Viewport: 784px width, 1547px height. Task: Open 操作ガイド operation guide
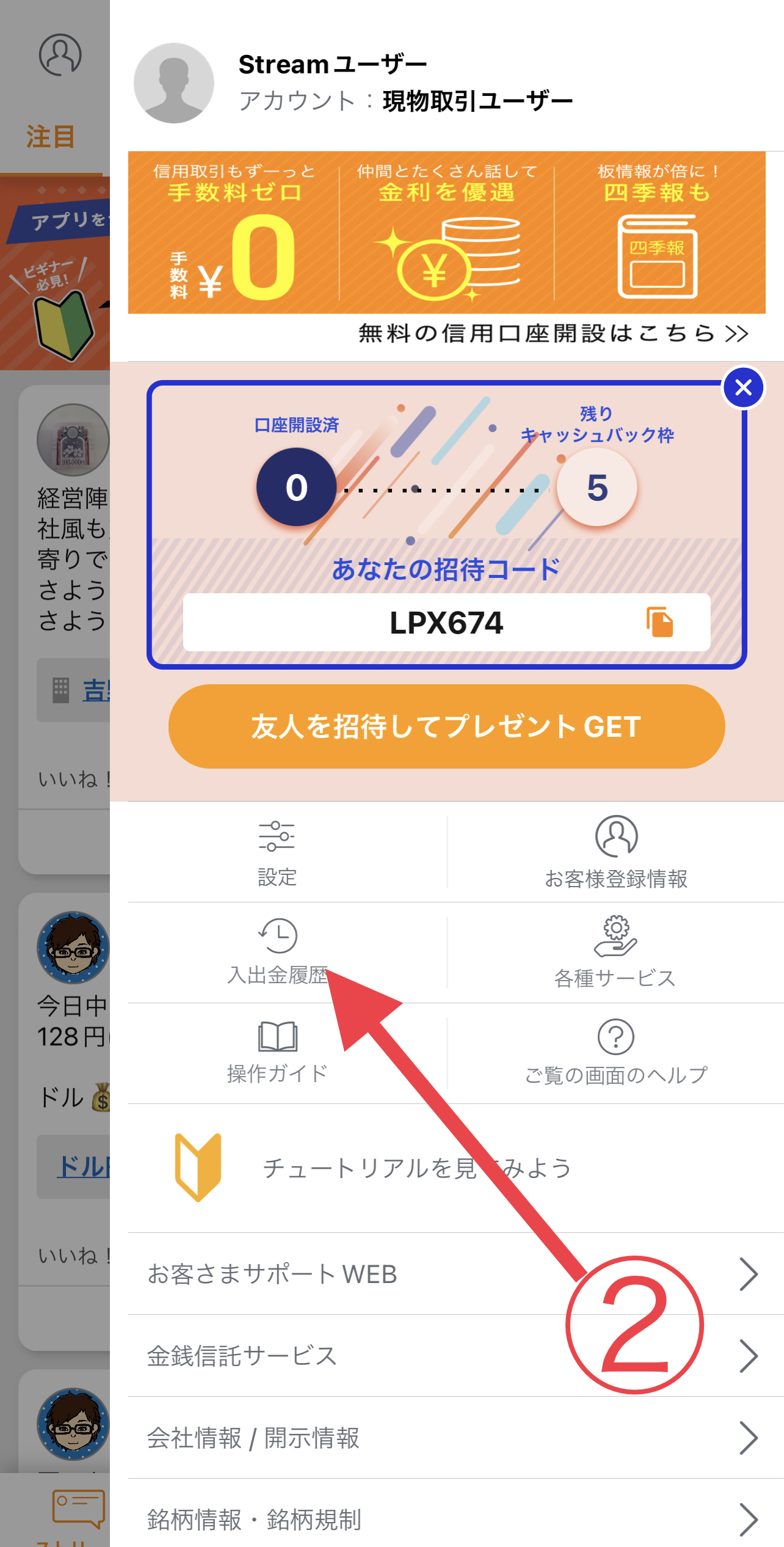pos(277,1053)
